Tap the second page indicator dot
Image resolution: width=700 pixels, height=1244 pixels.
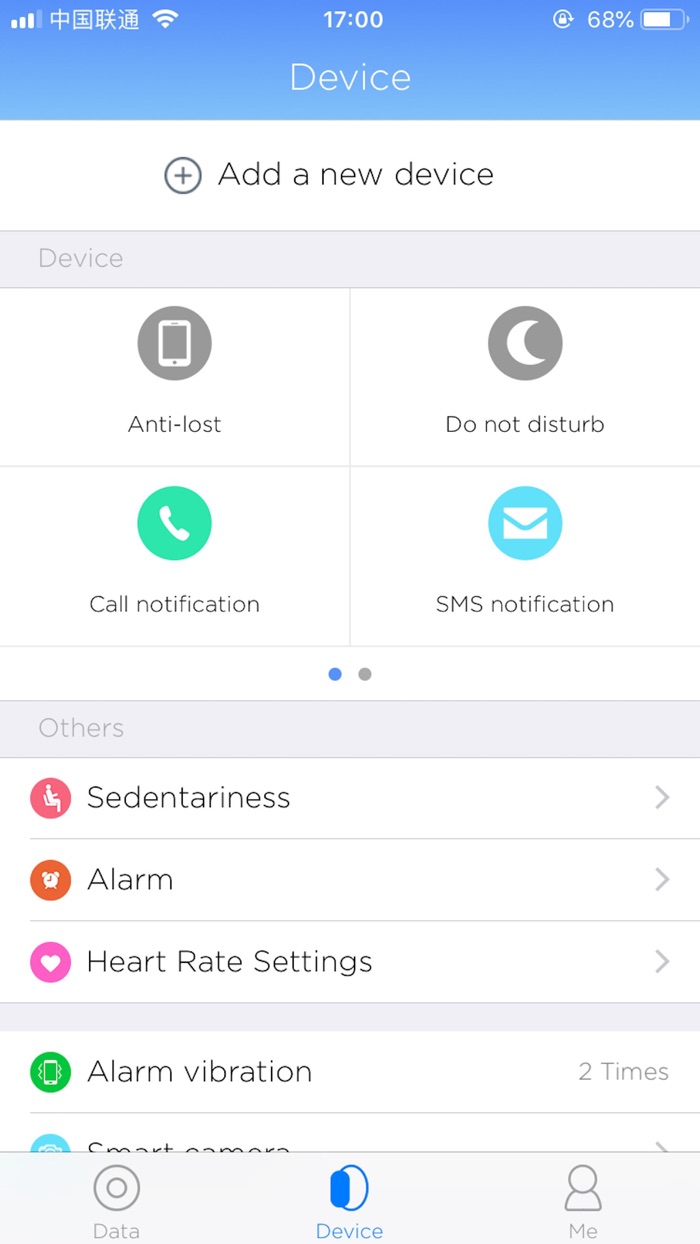pos(365,674)
